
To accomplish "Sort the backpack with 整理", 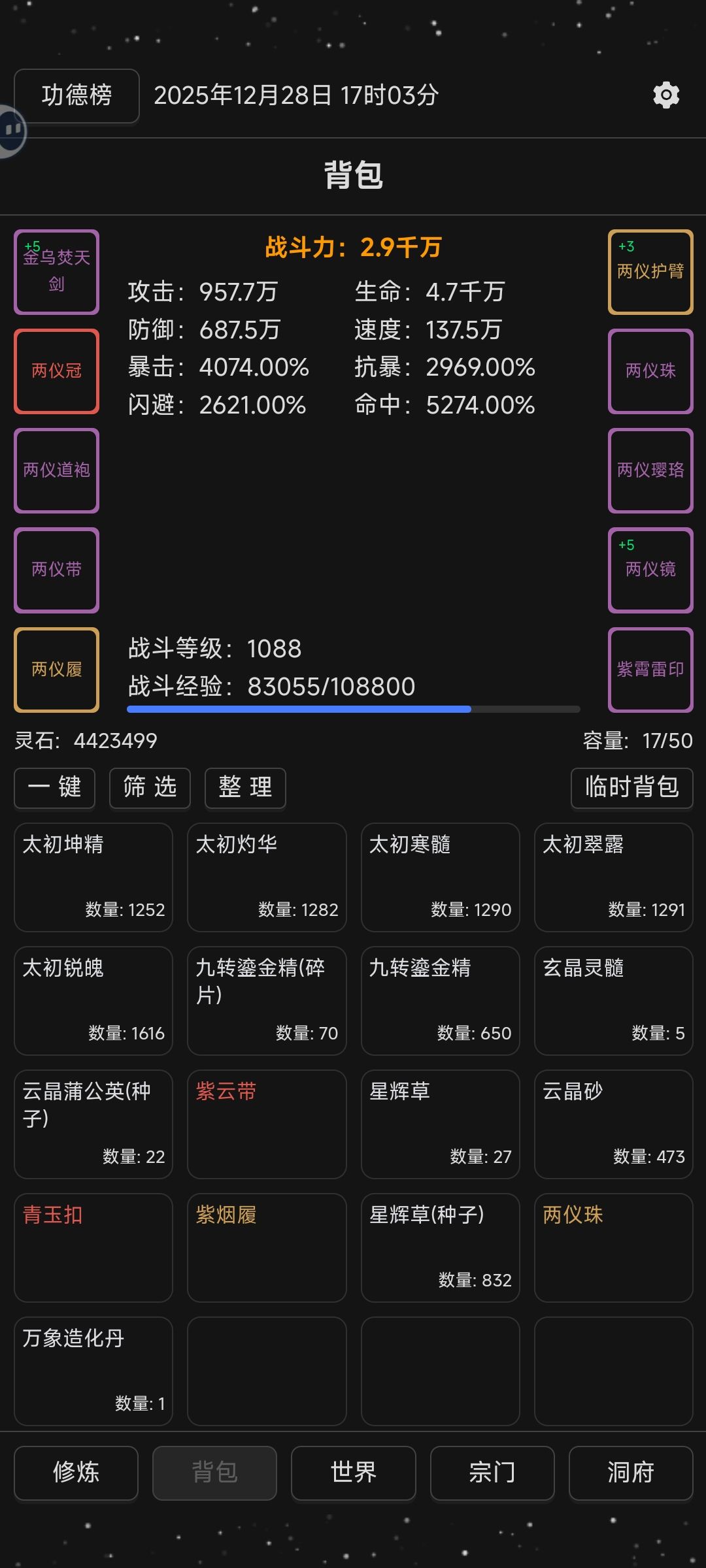I will point(245,787).
